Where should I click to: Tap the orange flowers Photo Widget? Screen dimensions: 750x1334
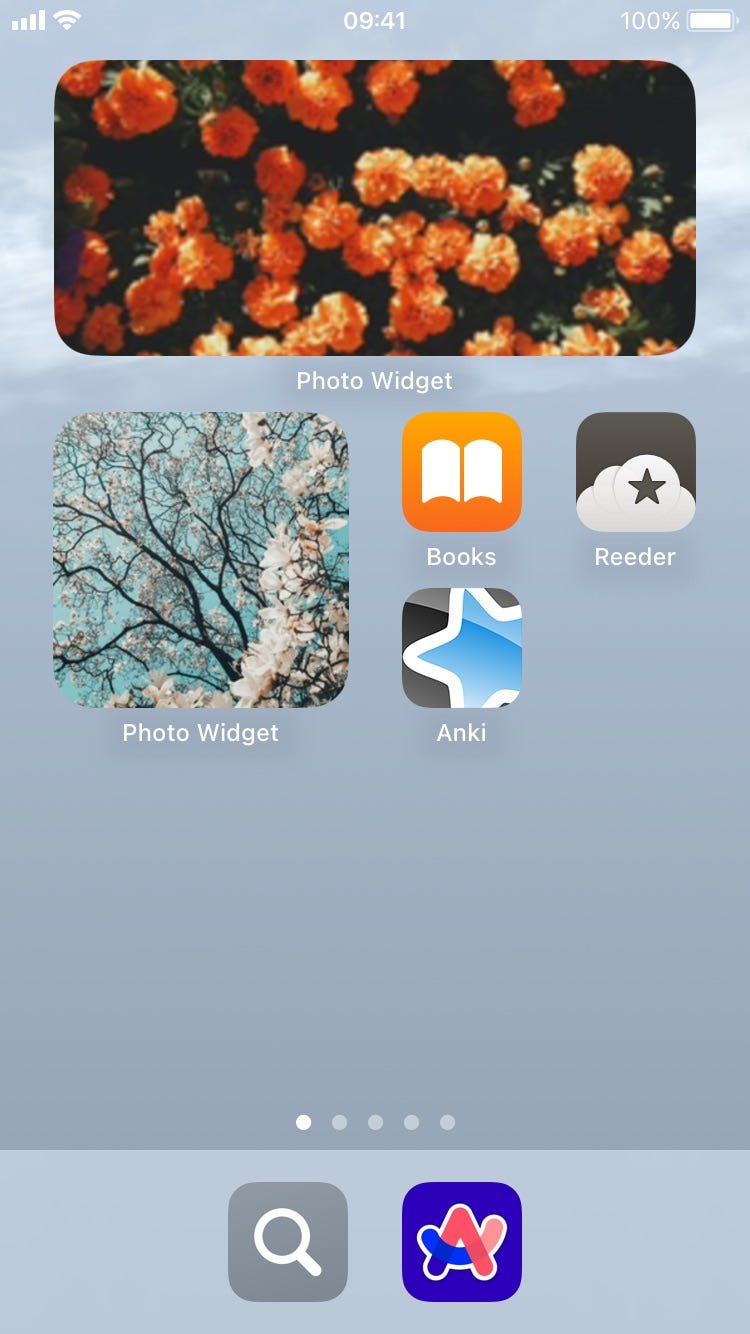[375, 208]
